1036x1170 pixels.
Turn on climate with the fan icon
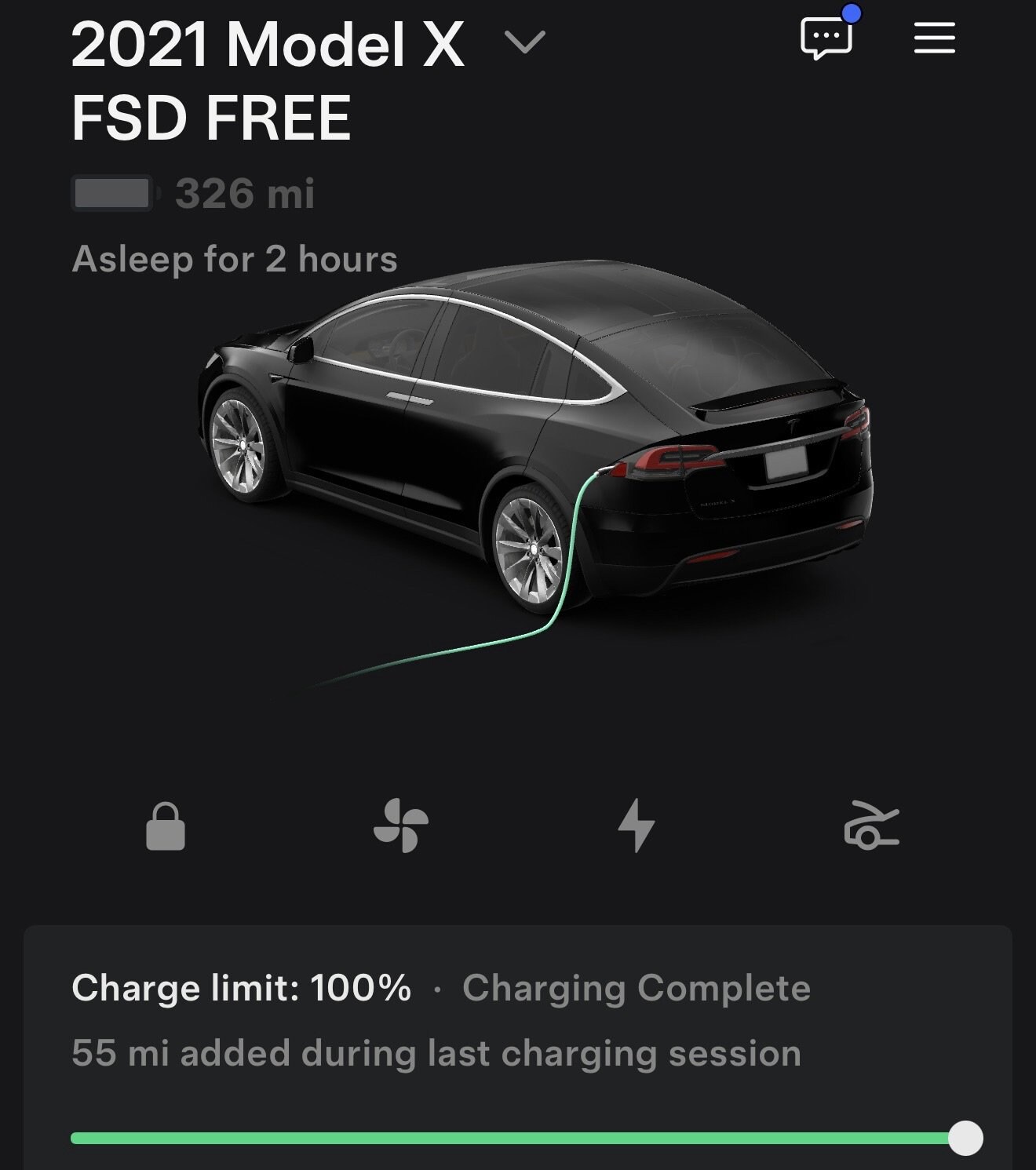tap(401, 826)
